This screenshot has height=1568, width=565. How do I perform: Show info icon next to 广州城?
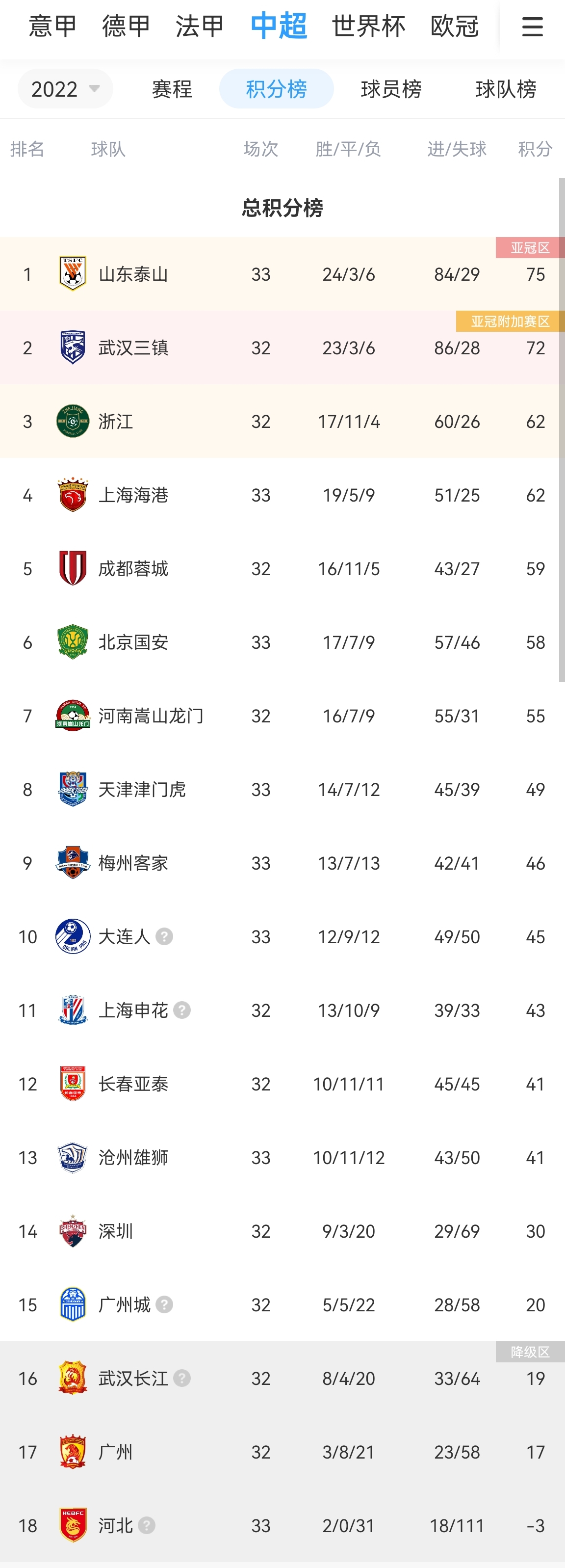164,1304
